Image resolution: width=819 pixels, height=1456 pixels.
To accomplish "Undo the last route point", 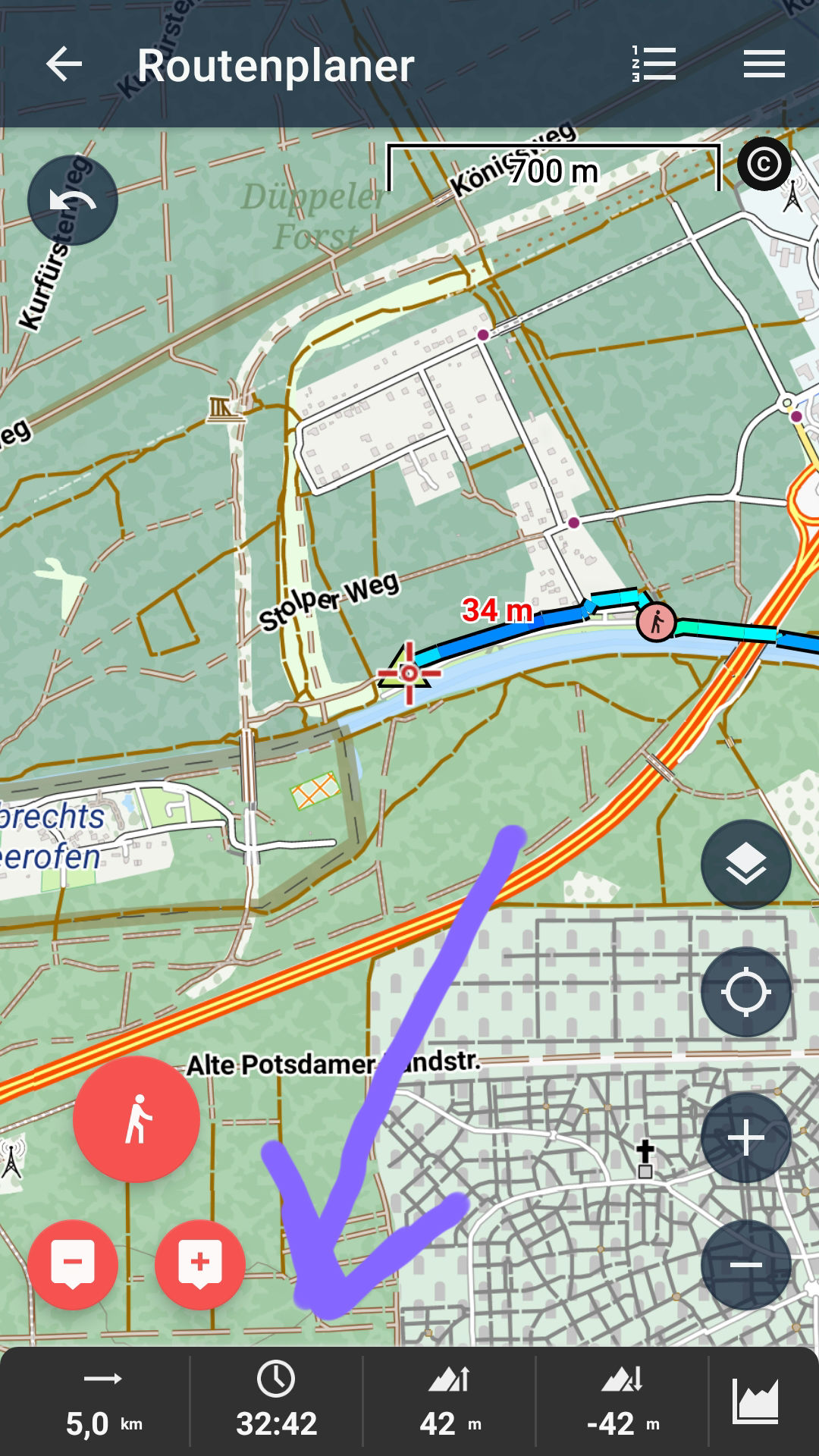I will pyautogui.click(x=73, y=201).
